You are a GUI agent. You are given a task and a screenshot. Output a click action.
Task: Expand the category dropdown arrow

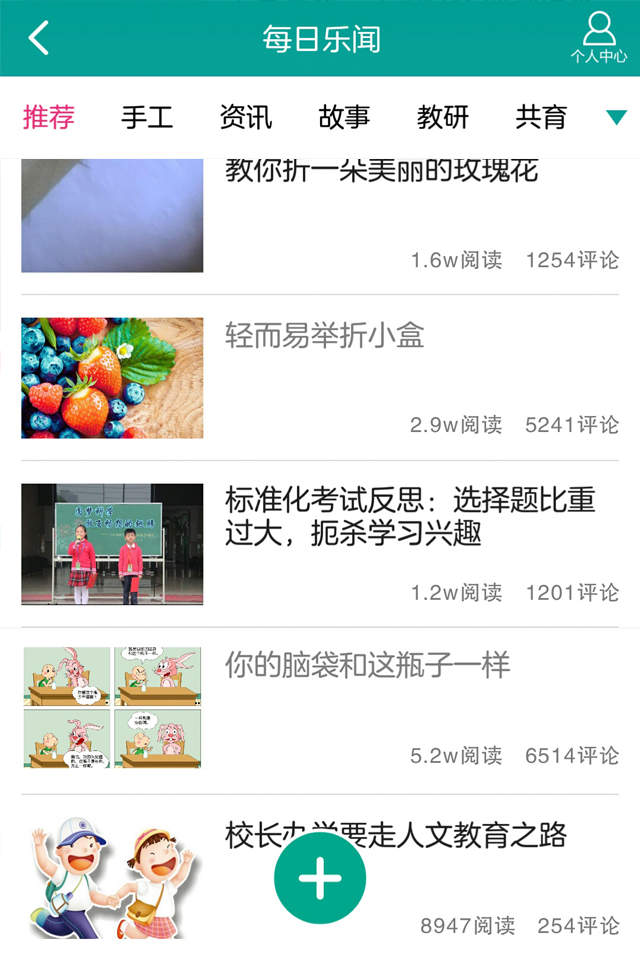616,117
